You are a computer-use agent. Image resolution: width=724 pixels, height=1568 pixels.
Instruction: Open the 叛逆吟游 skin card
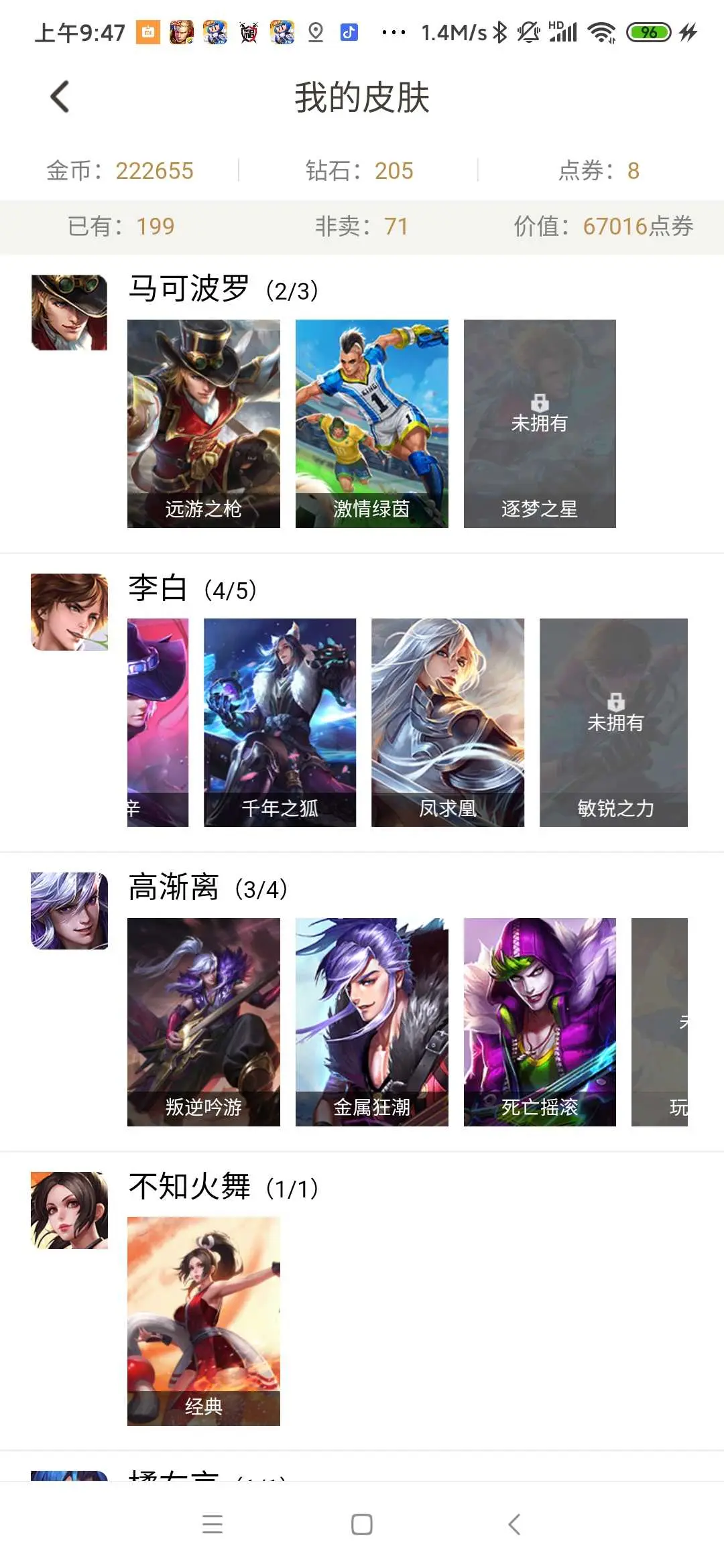pyautogui.click(x=204, y=1022)
